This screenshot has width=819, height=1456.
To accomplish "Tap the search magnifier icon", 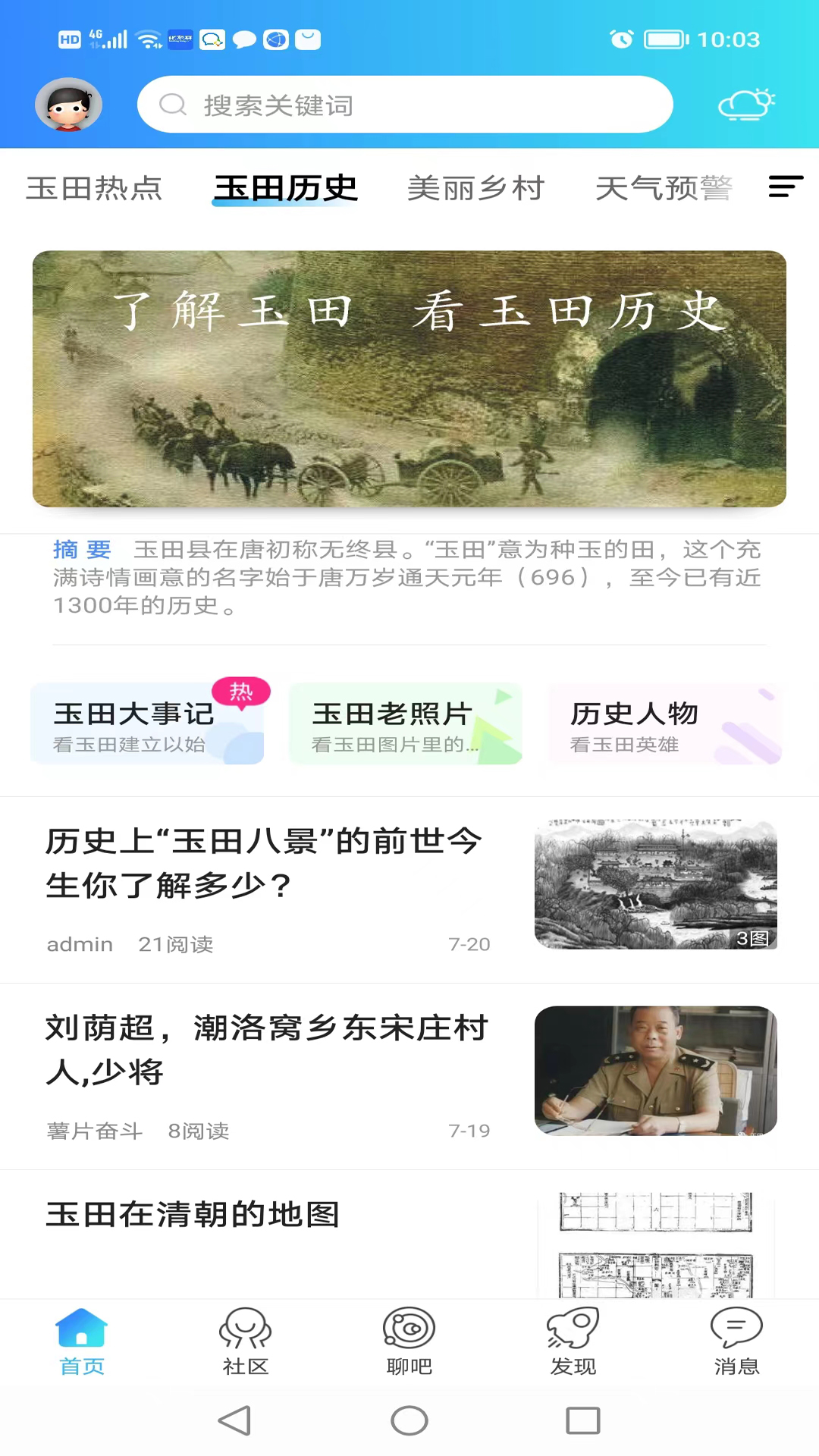I will [x=173, y=105].
